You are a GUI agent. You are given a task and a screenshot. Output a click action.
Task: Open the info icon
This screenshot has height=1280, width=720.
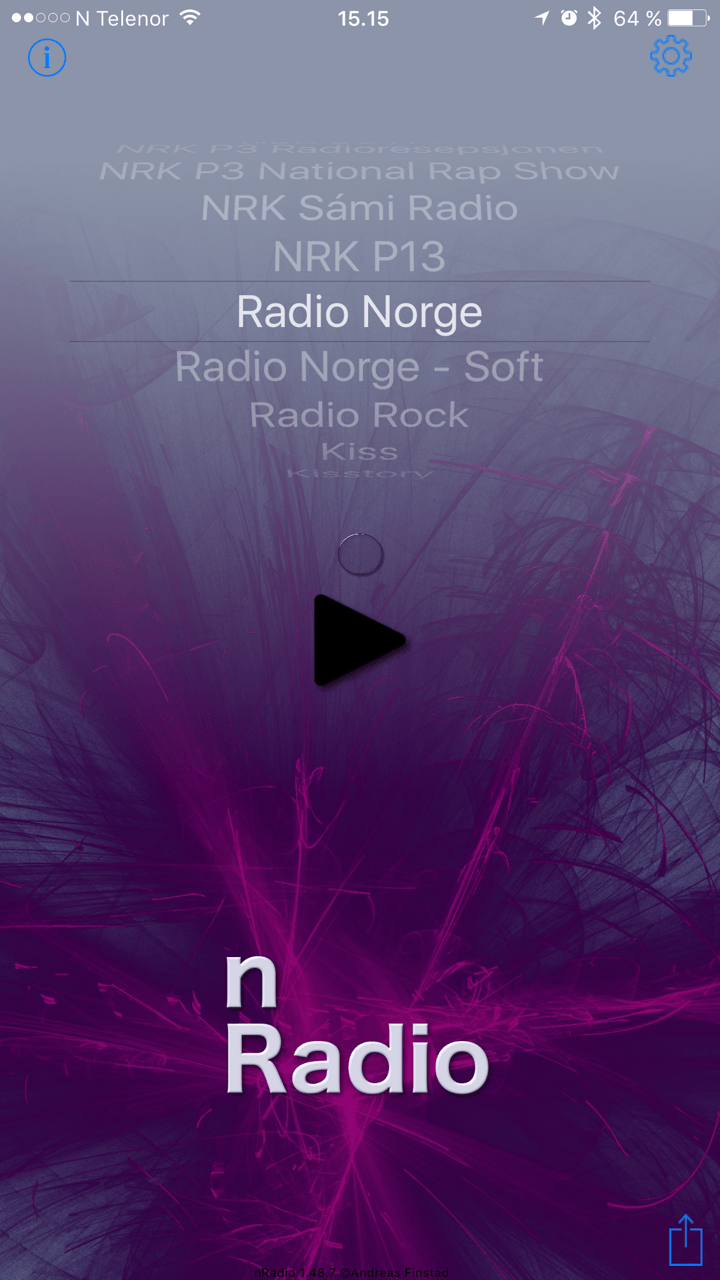pyautogui.click(x=47, y=59)
